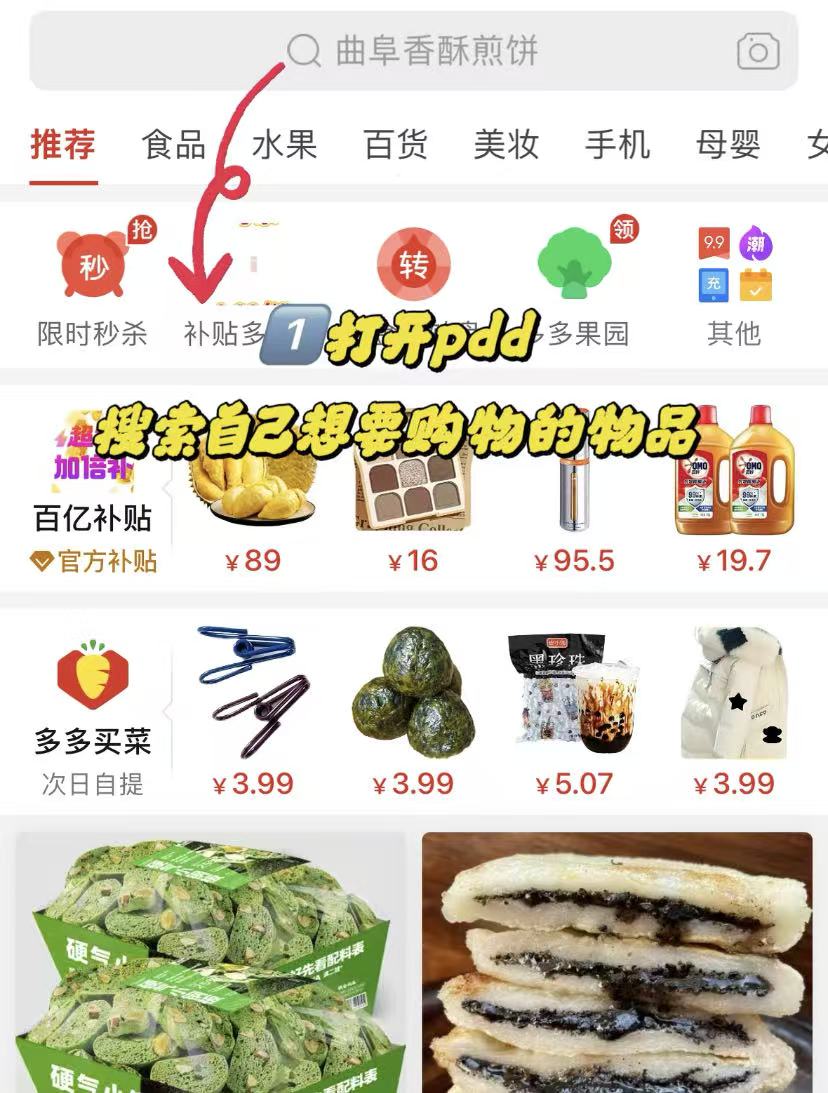The image size is (828, 1093).
Task: Switch to the 食品 tab
Action: coord(173,145)
